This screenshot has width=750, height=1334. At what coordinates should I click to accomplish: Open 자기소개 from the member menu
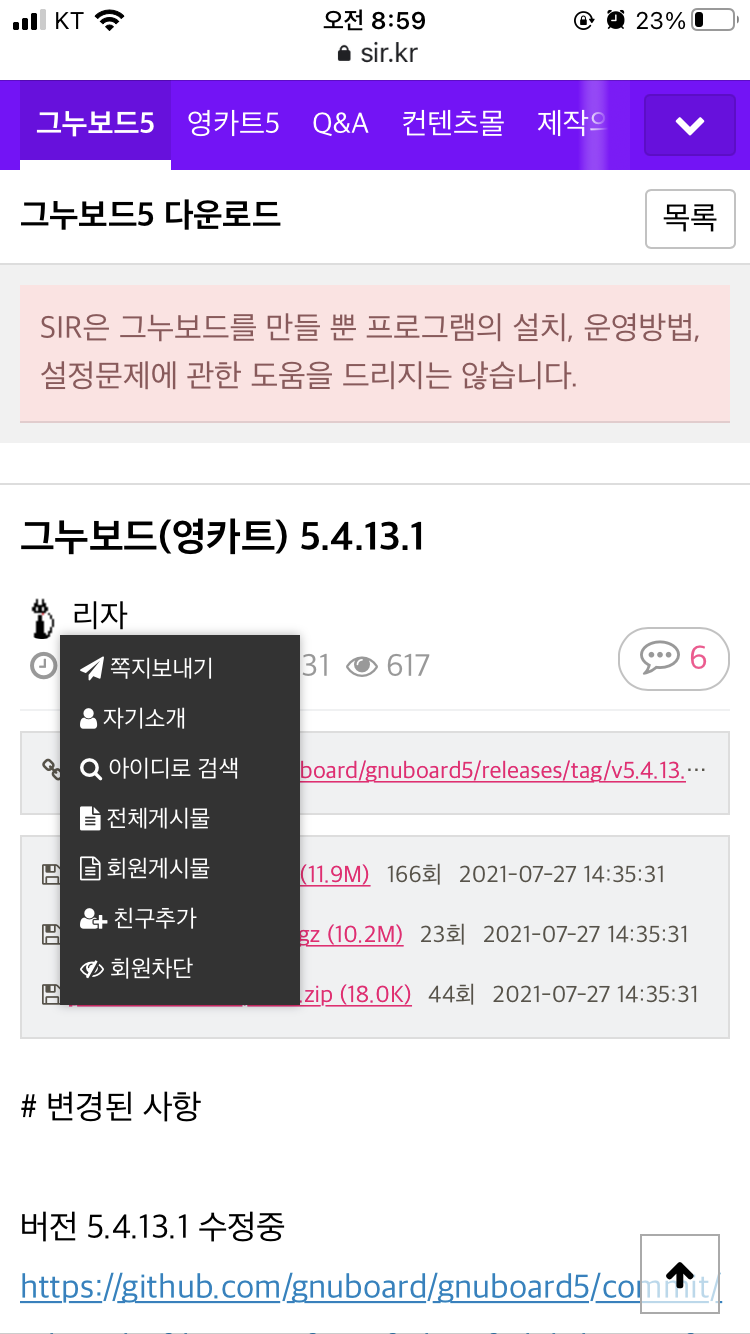point(145,718)
